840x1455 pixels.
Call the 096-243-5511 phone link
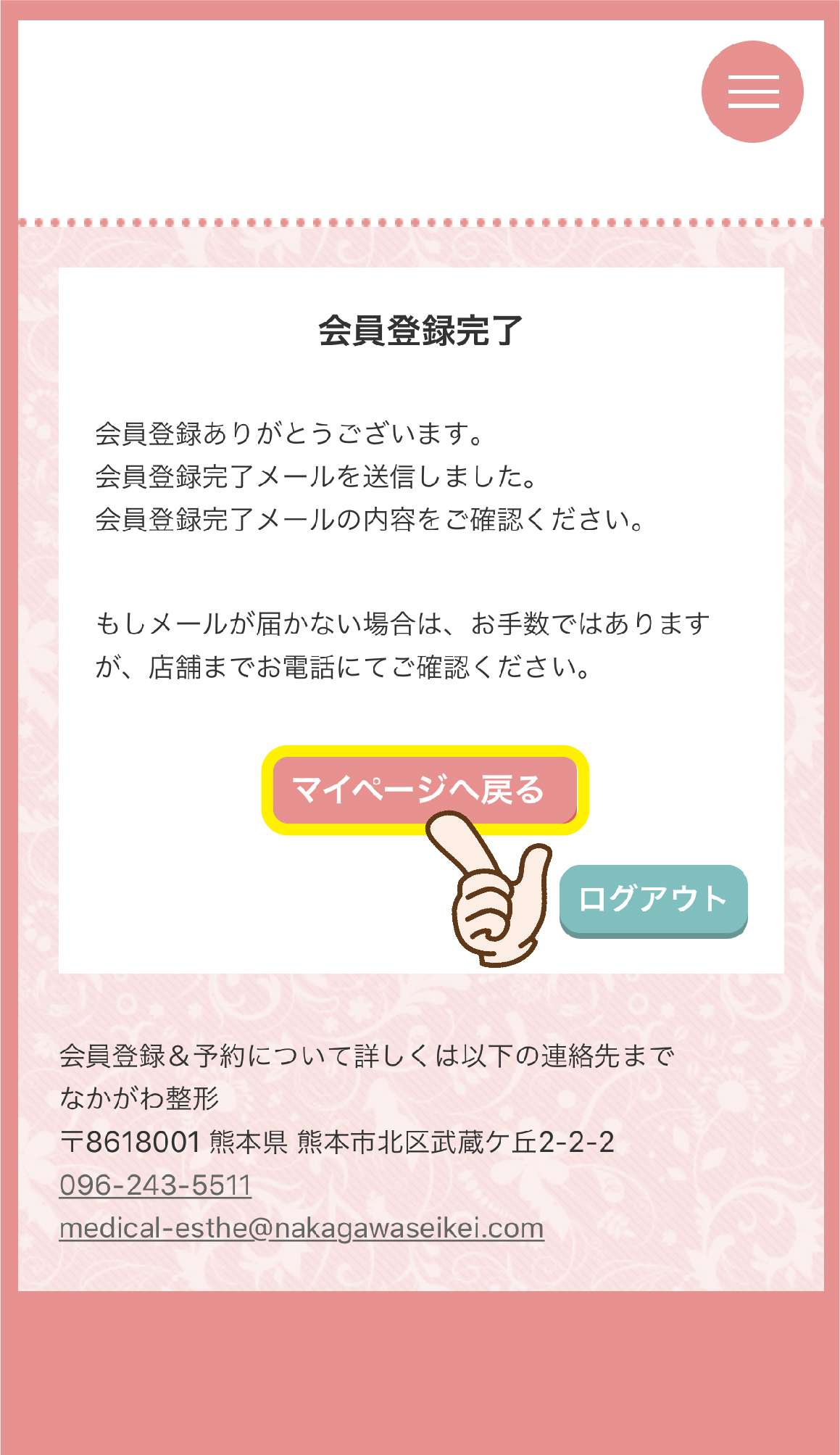(155, 1185)
